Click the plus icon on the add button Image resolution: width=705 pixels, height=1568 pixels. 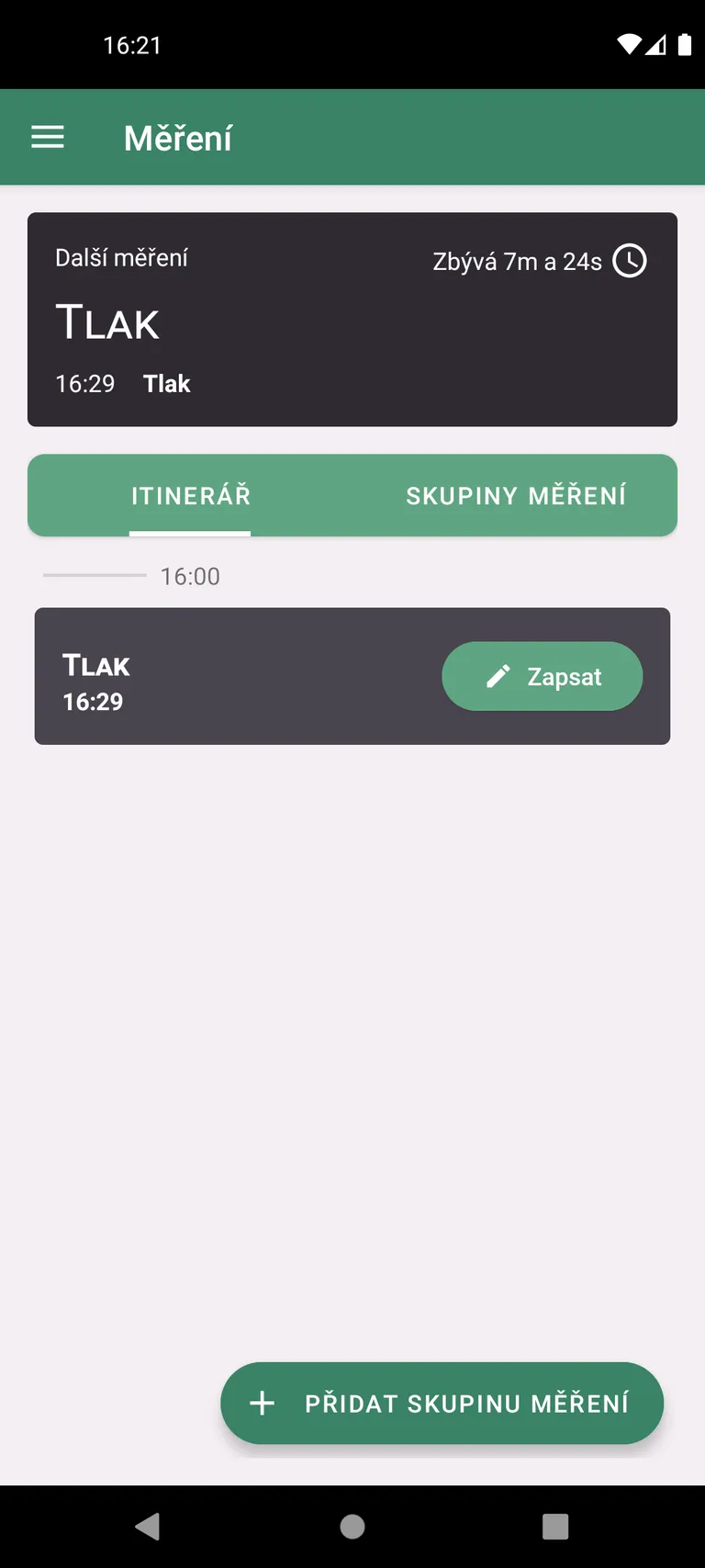point(261,1403)
